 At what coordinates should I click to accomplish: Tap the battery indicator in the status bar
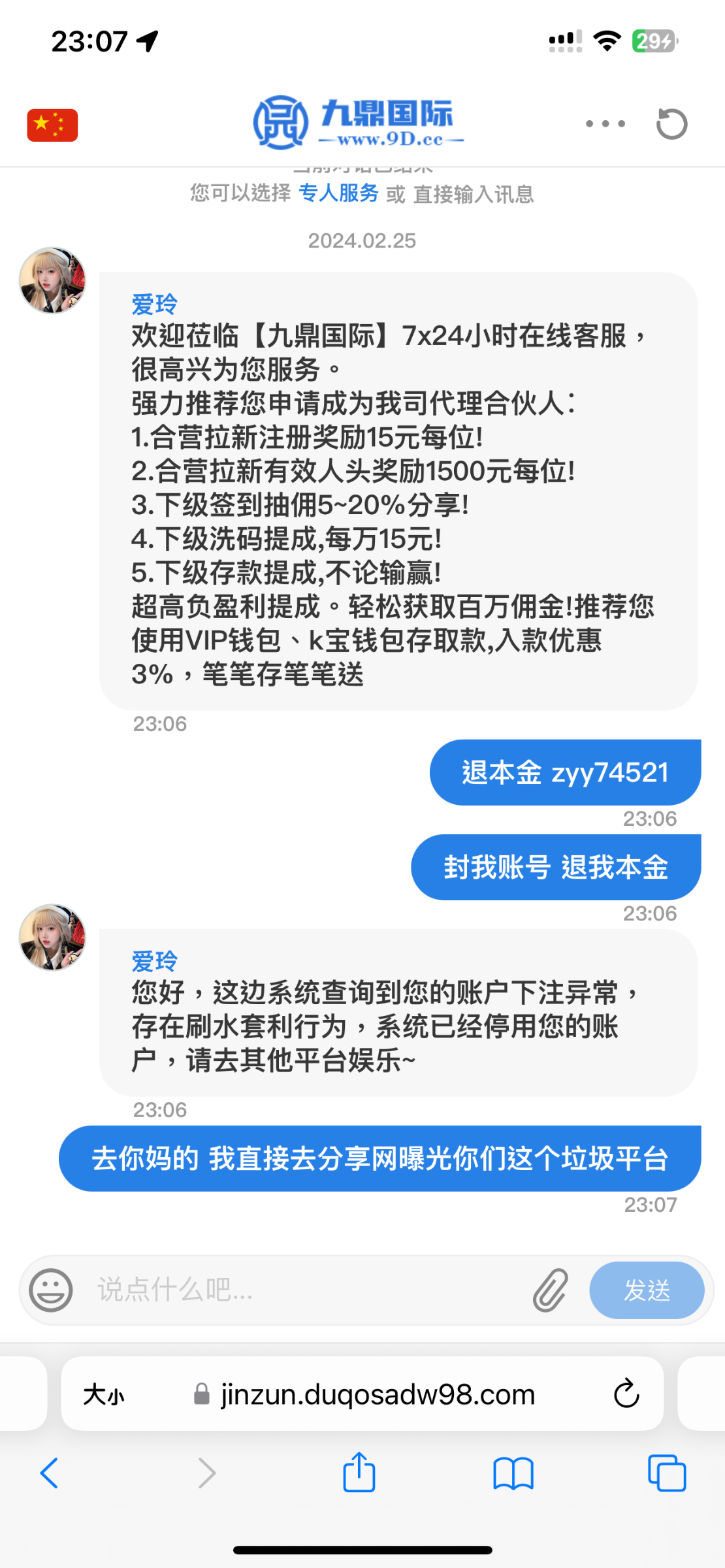[x=652, y=41]
